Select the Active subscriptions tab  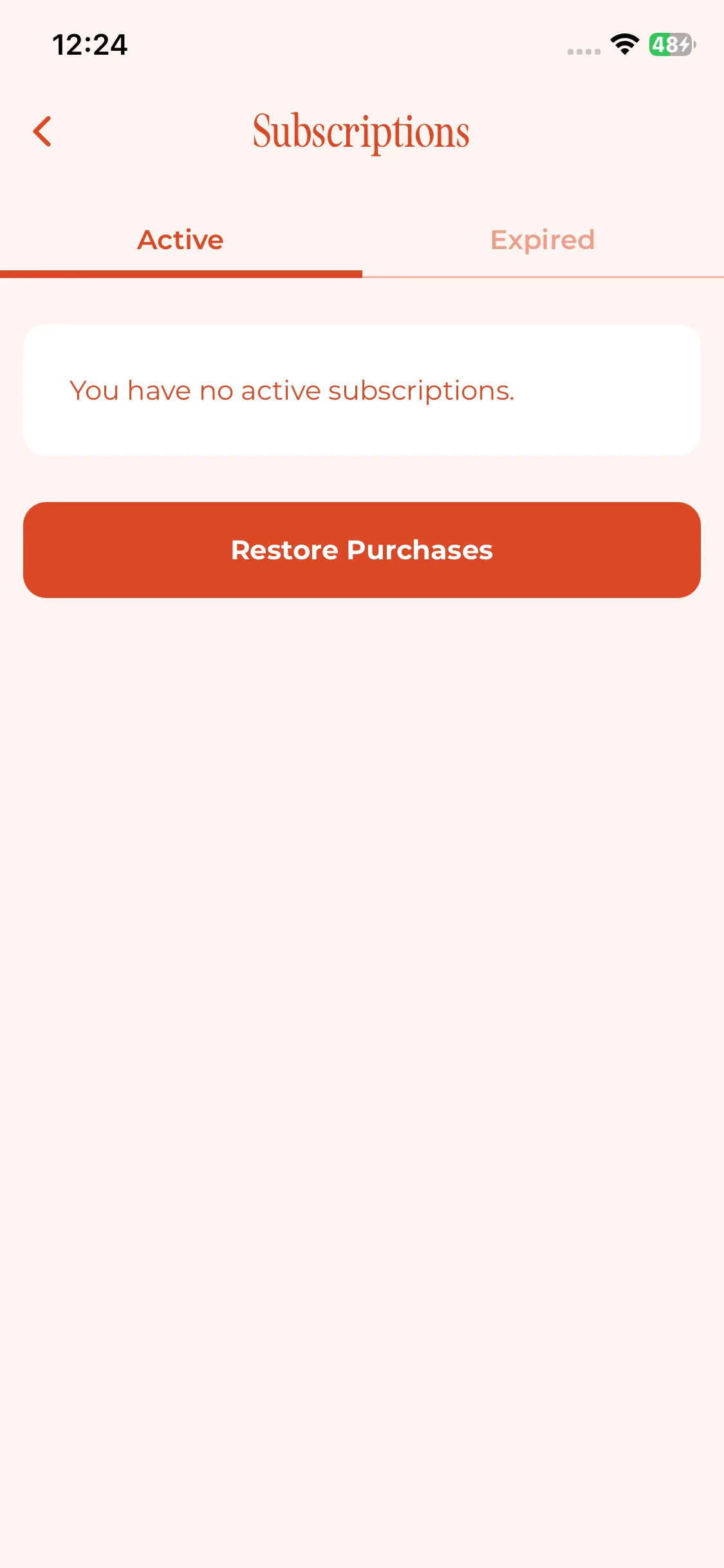click(x=181, y=241)
